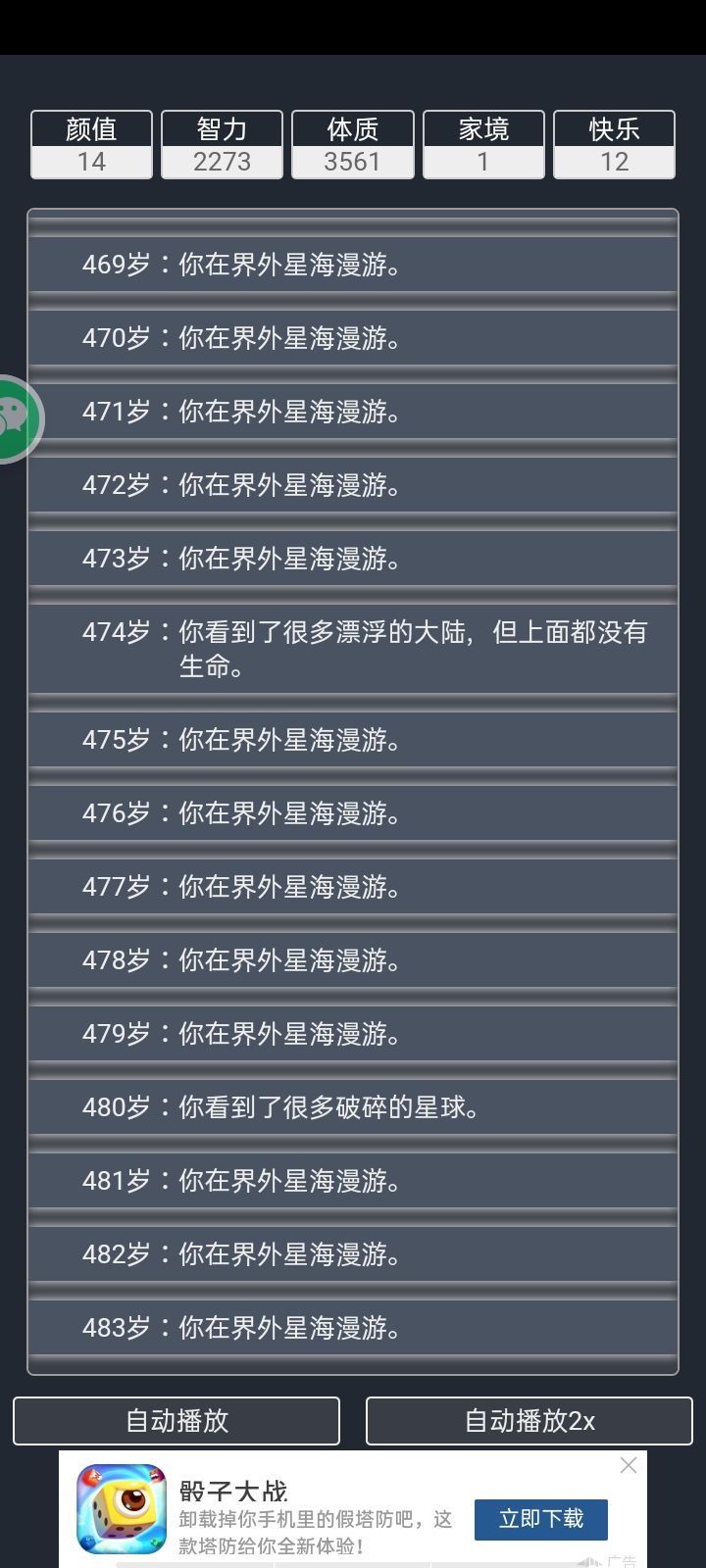This screenshot has height=1568, width=706.
Task: Select the 474岁 floating continents event
Action: [353, 649]
